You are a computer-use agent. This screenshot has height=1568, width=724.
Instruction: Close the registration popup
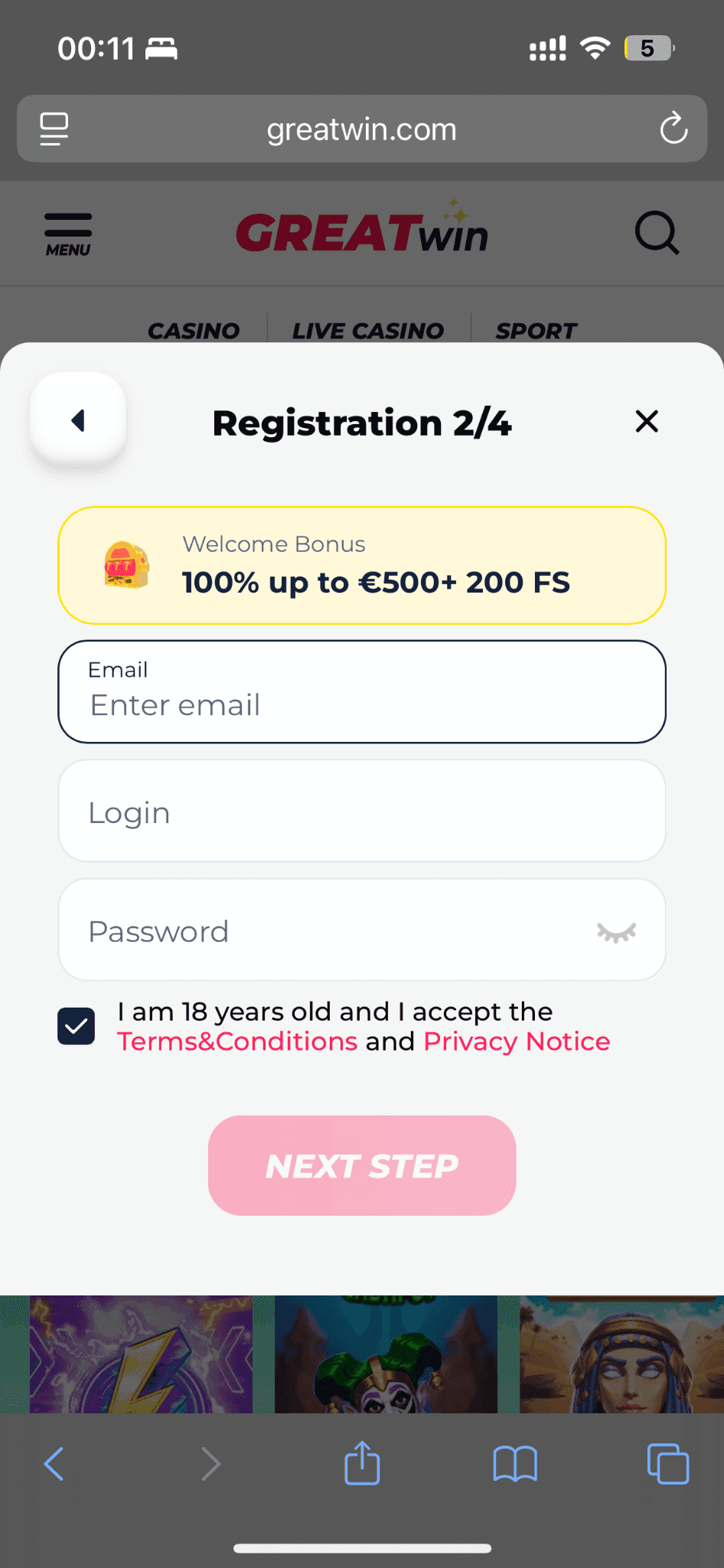(647, 421)
